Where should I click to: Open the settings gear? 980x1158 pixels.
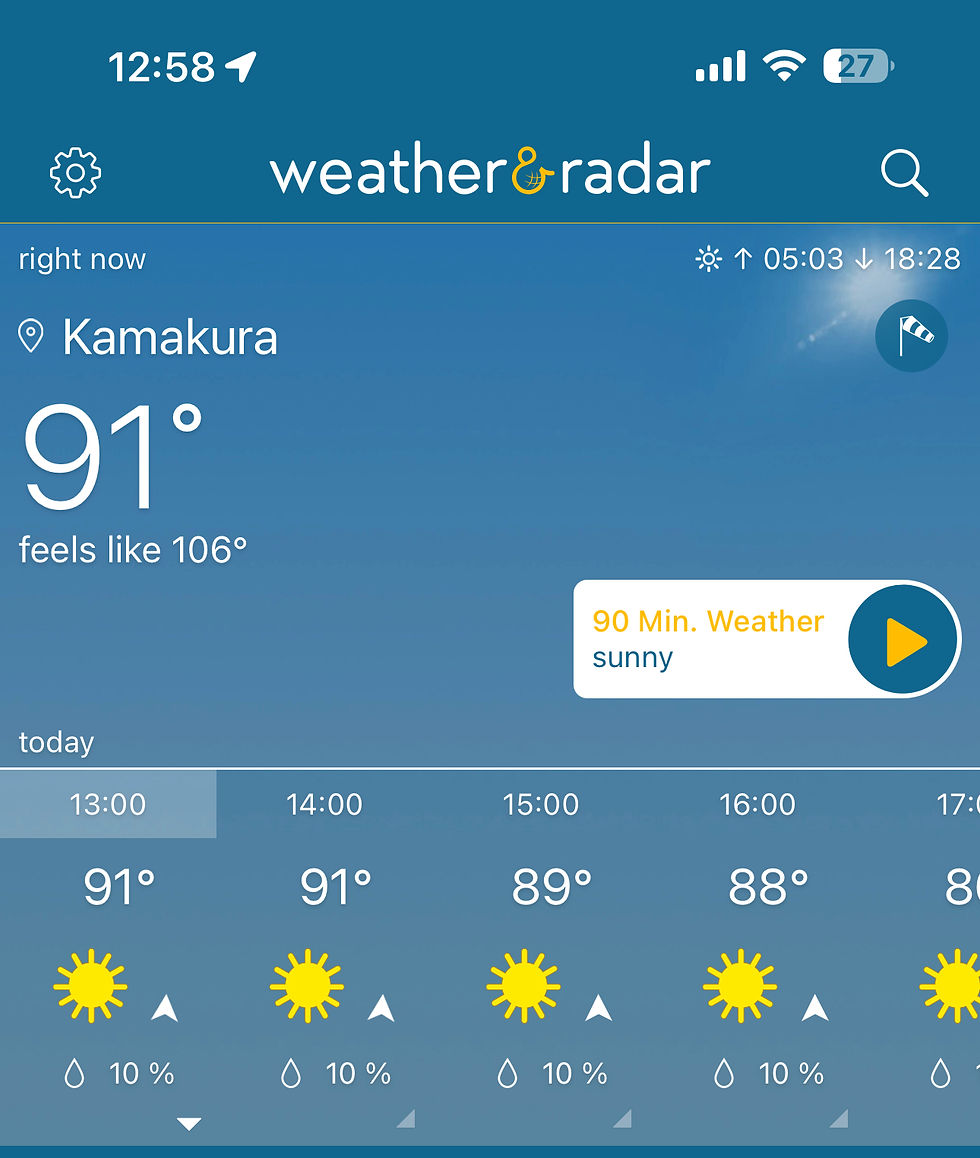76,173
